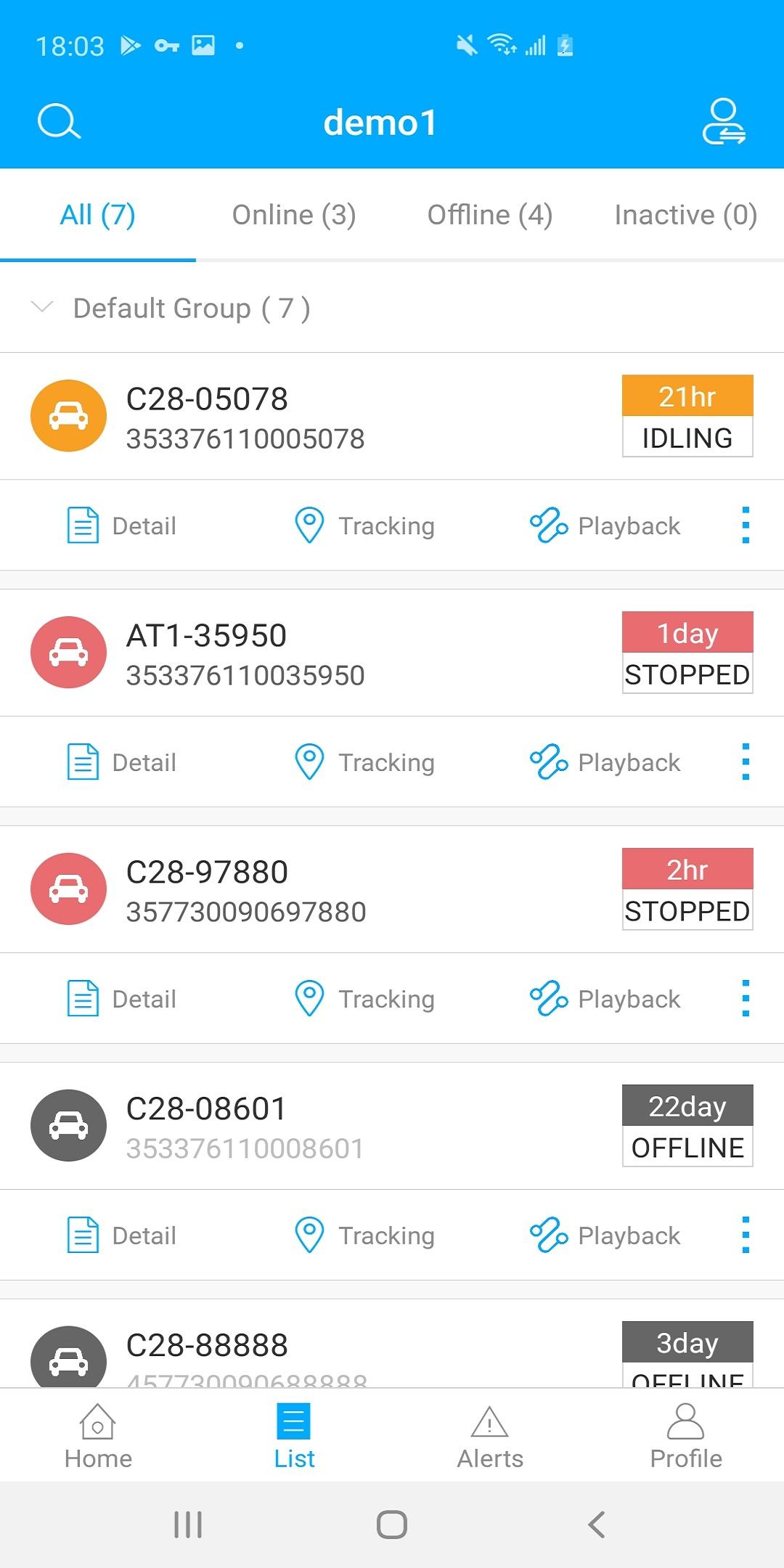This screenshot has height=1568, width=784.
Task: Open the user account icon at top right
Action: point(724,122)
